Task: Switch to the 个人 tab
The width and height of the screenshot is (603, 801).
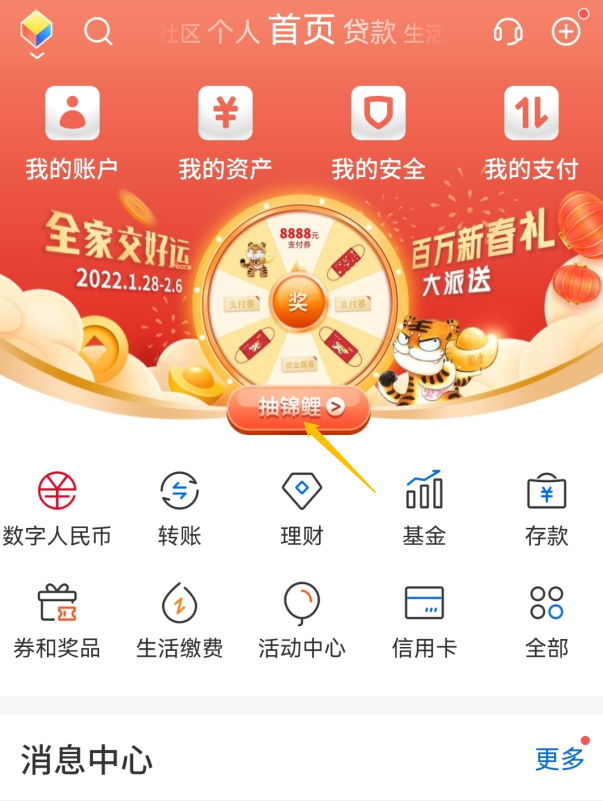Action: pos(233,33)
